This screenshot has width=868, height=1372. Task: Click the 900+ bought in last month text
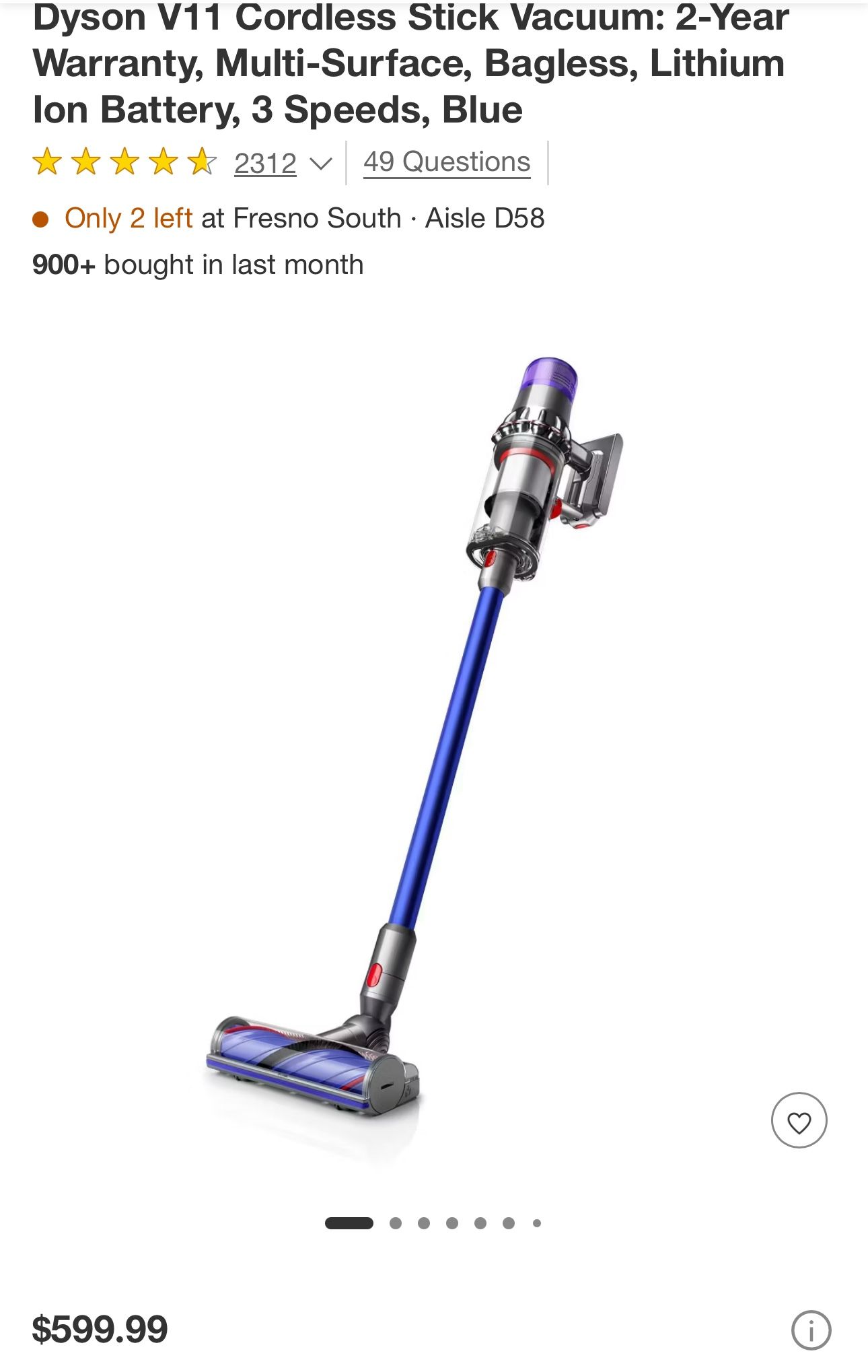tap(198, 264)
